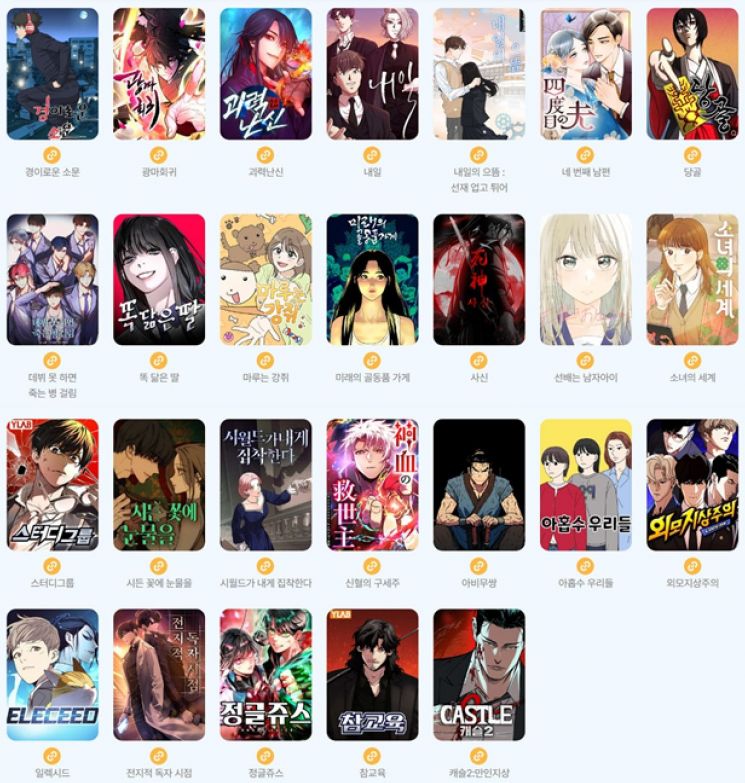Open the 마루는 강쥐 webtoon cover
Image resolution: width=745 pixels, height=783 pixels.
point(265,279)
